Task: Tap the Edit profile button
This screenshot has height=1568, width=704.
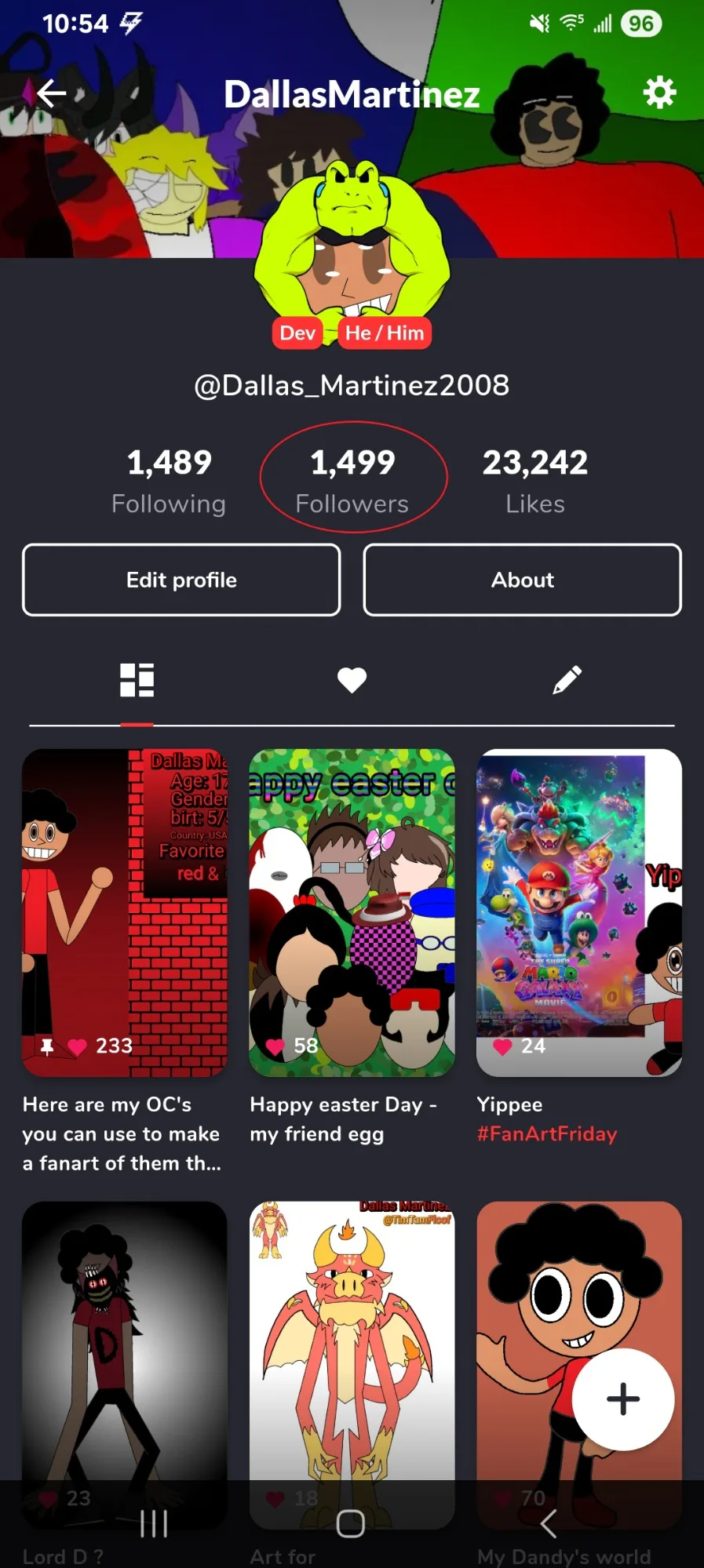Action: point(181,580)
